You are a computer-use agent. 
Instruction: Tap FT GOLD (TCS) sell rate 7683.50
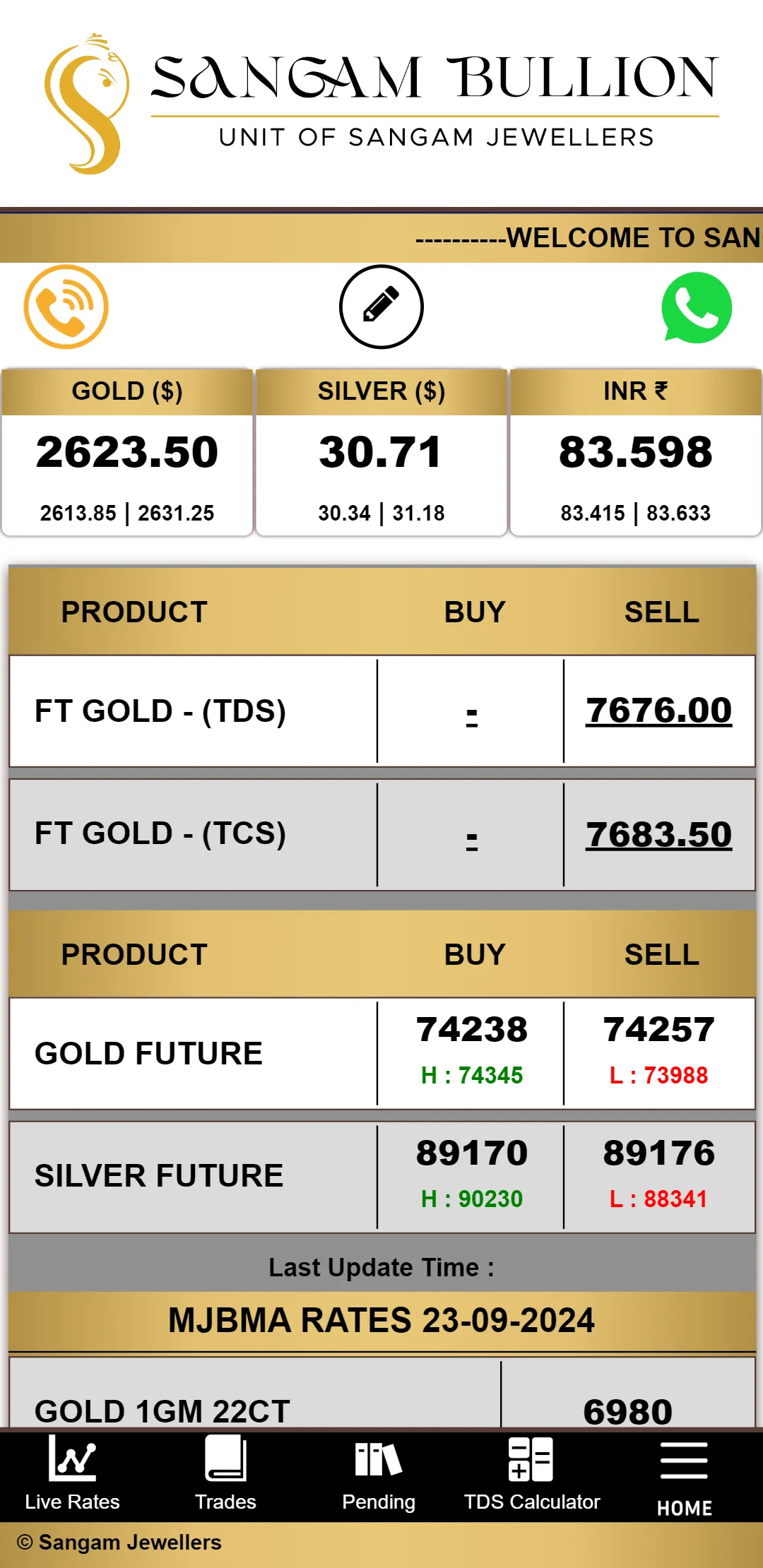[x=659, y=834]
